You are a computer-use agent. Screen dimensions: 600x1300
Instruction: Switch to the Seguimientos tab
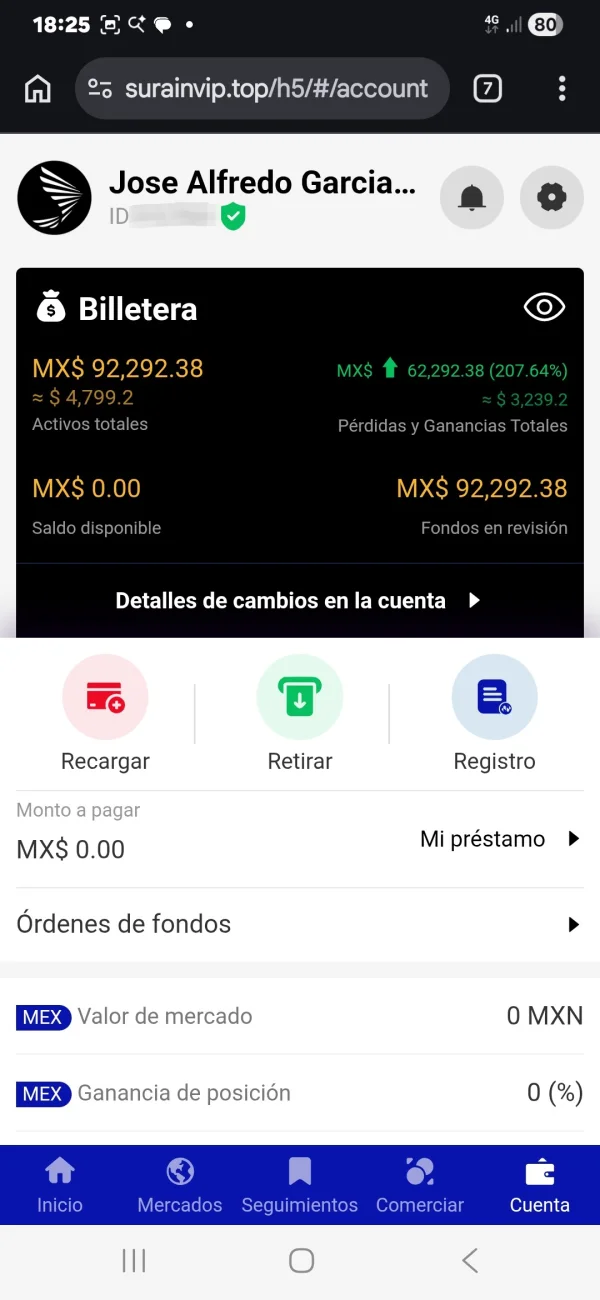(300, 1186)
